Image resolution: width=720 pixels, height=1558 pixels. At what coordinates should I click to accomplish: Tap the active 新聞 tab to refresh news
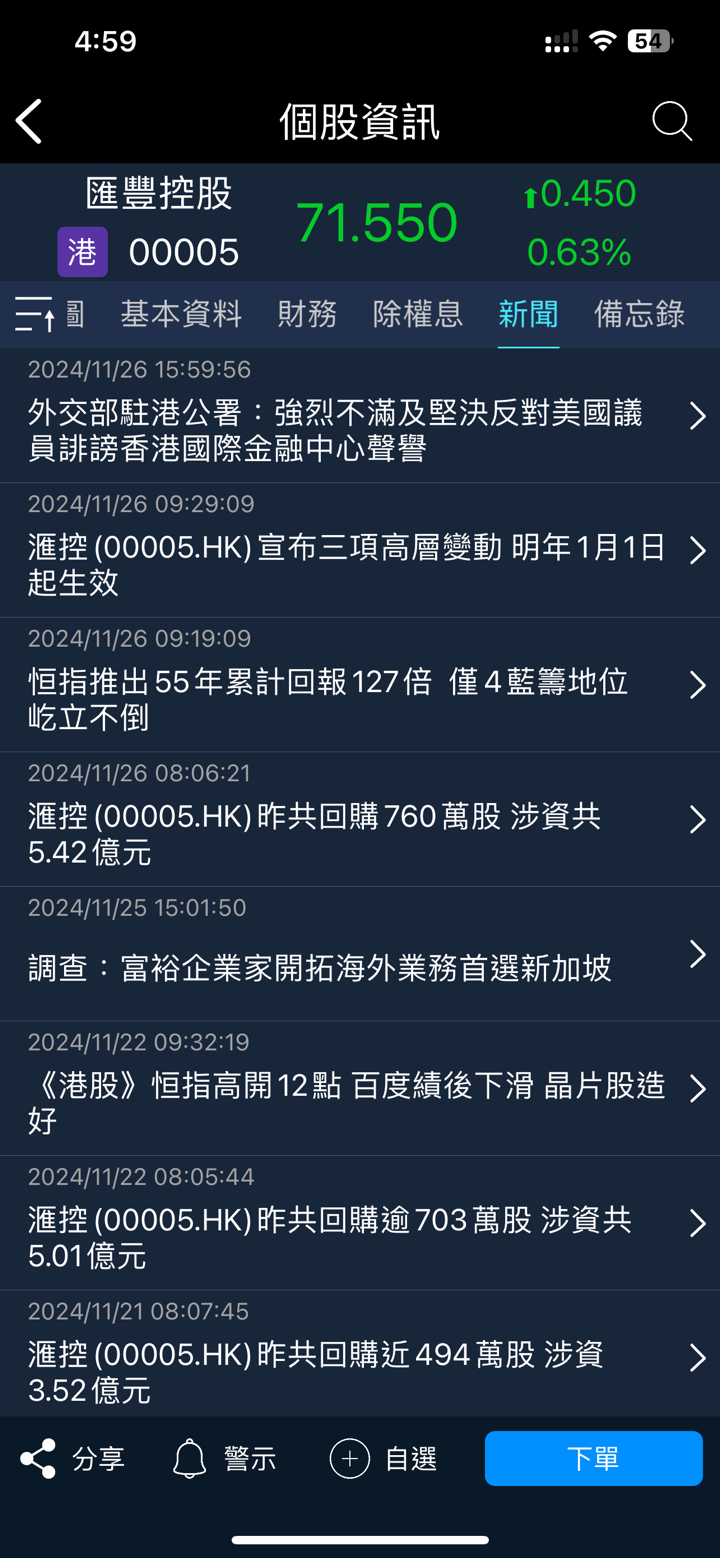click(528, 313)
